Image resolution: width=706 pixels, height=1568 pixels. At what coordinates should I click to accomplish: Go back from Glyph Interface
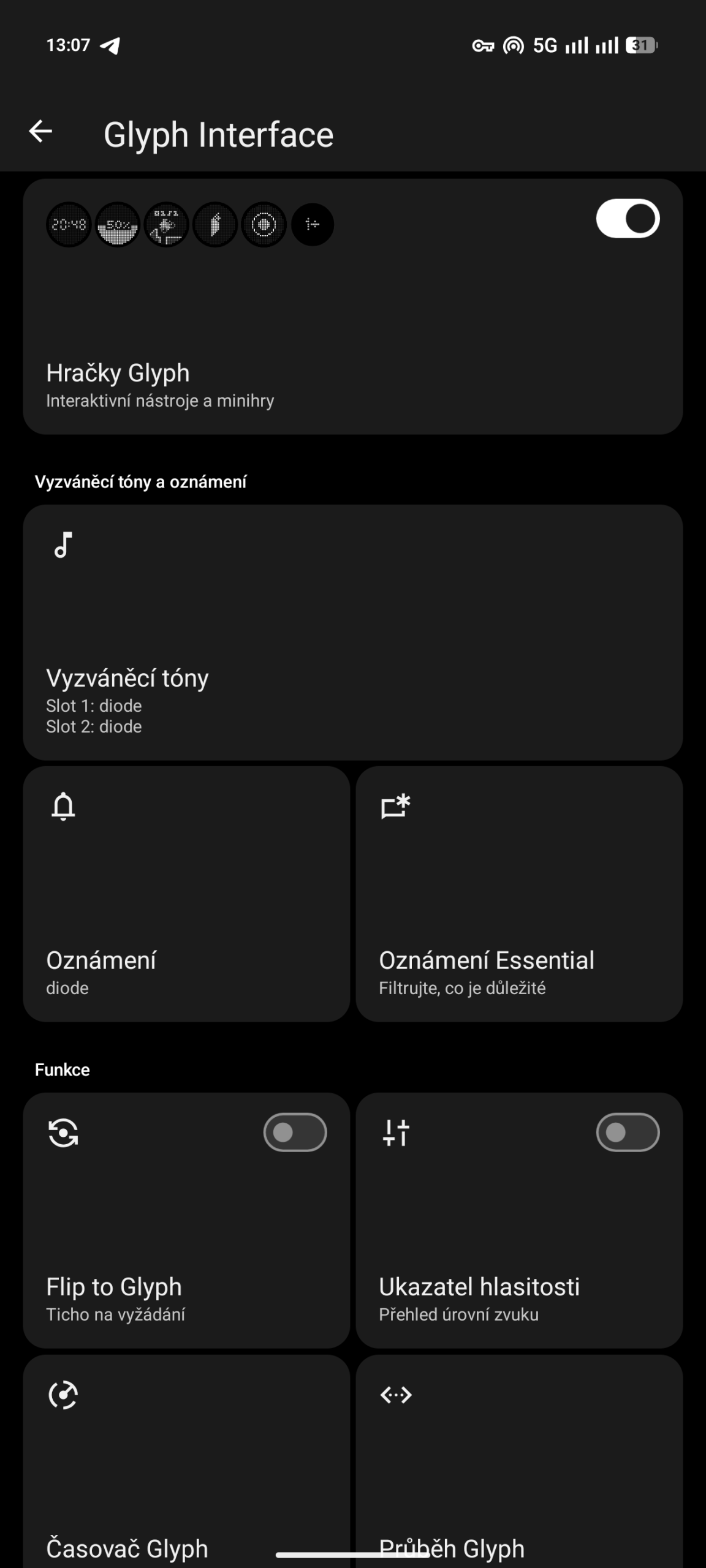pos(40,132)
